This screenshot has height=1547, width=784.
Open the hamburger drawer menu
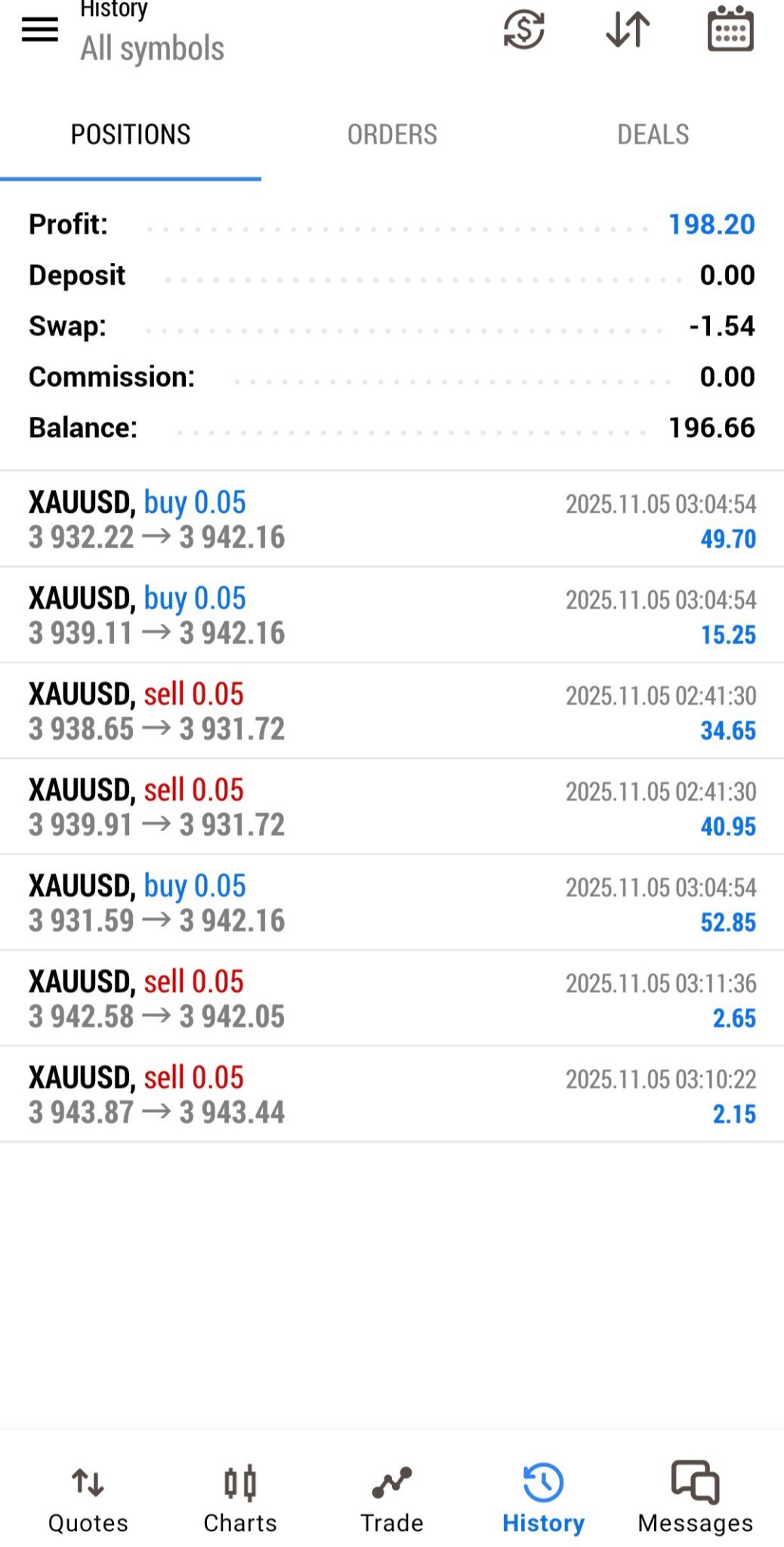point(39,29)
